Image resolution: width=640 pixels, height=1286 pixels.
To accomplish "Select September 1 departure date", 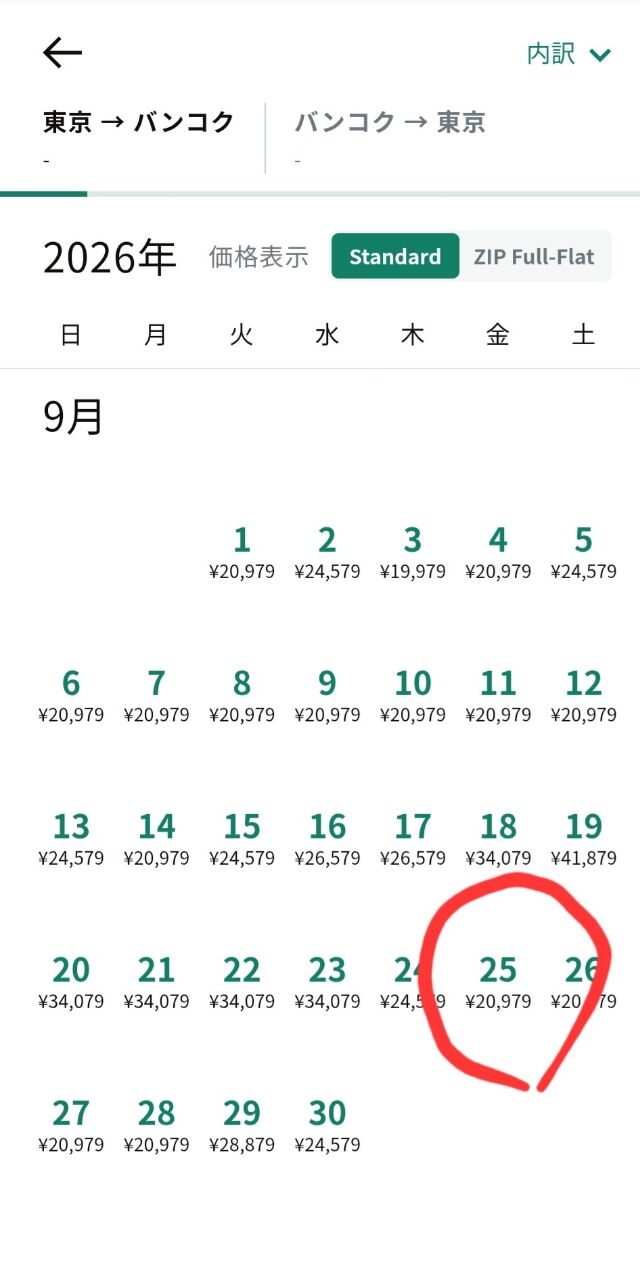I will pyautogui.click(x=241, y=552).
